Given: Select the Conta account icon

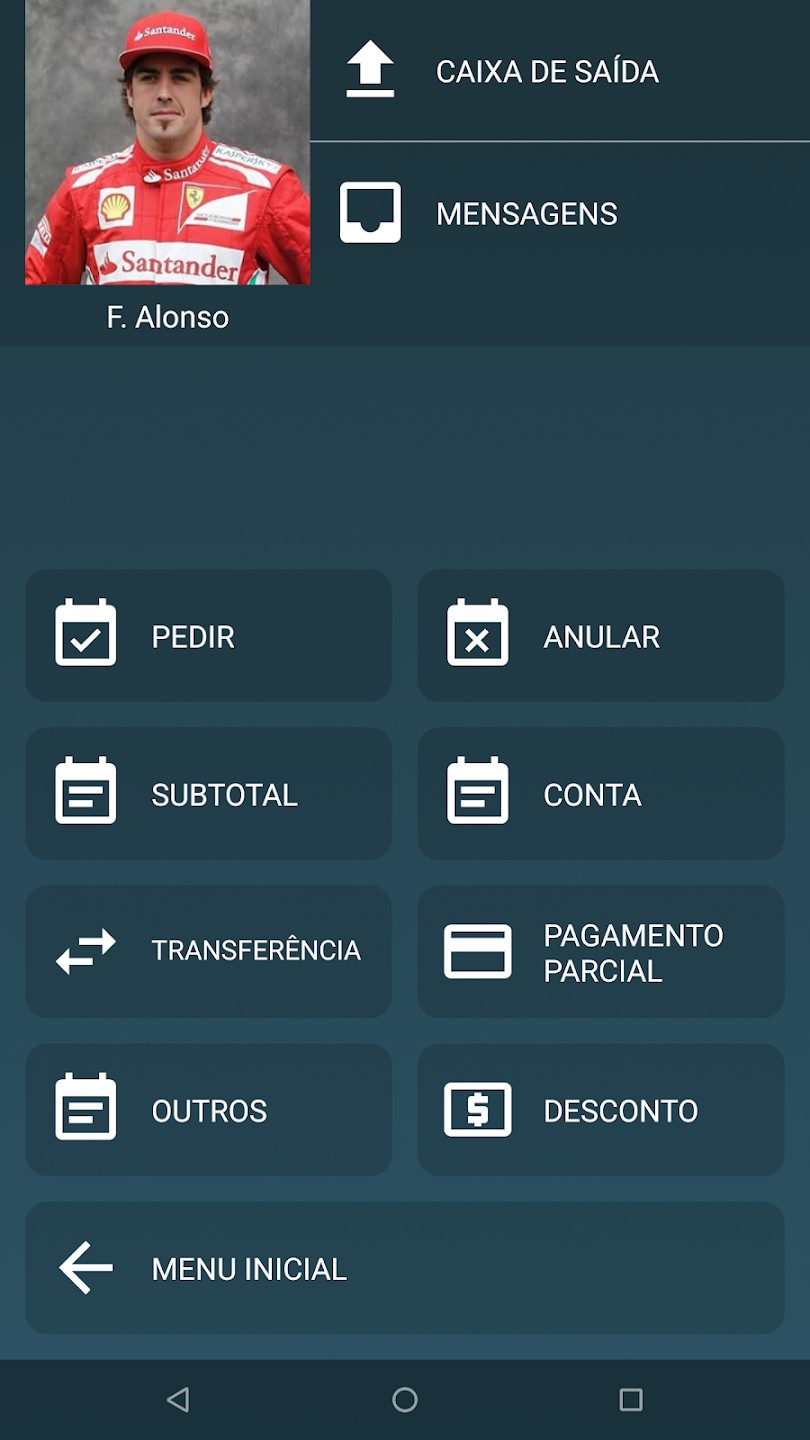Looking at the screenshot, I should 477,794.
